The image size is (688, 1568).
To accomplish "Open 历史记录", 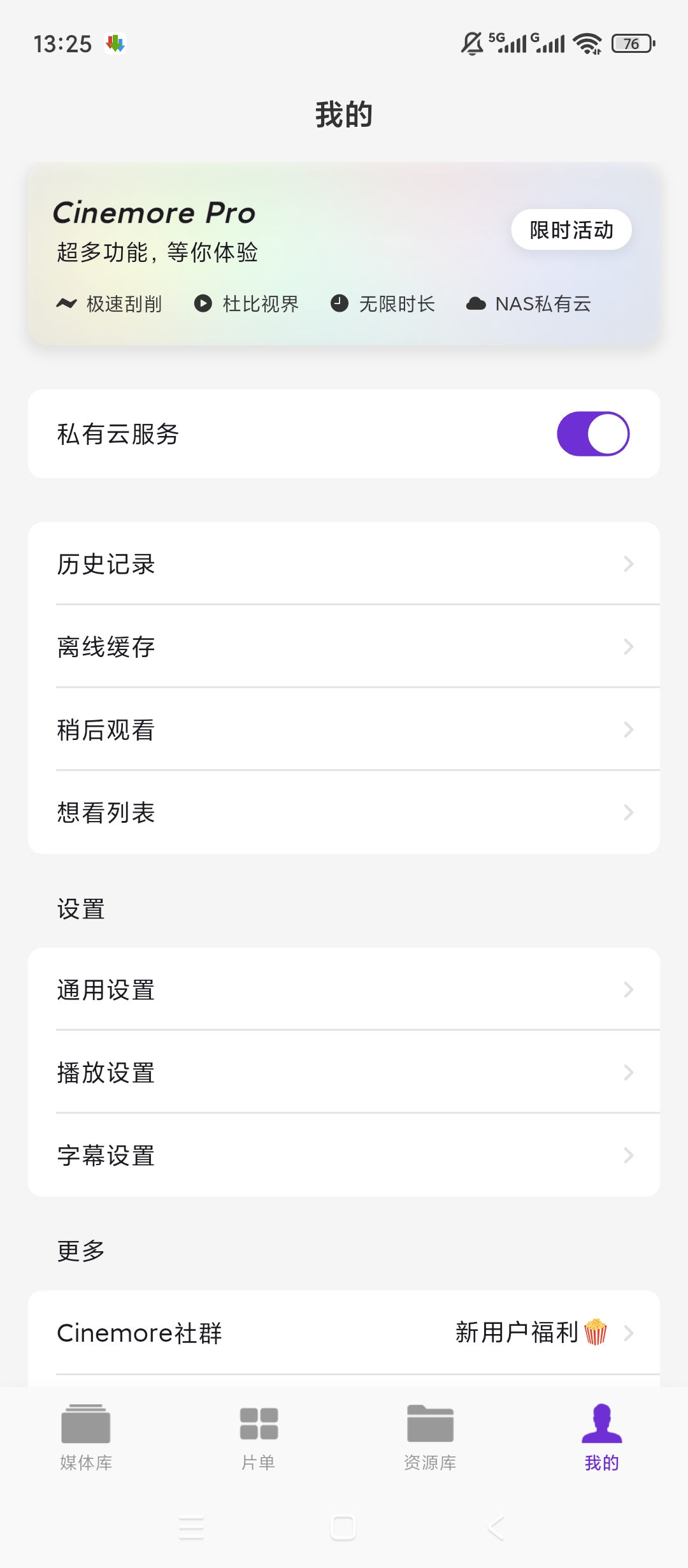I will click(x=344, y=563).
